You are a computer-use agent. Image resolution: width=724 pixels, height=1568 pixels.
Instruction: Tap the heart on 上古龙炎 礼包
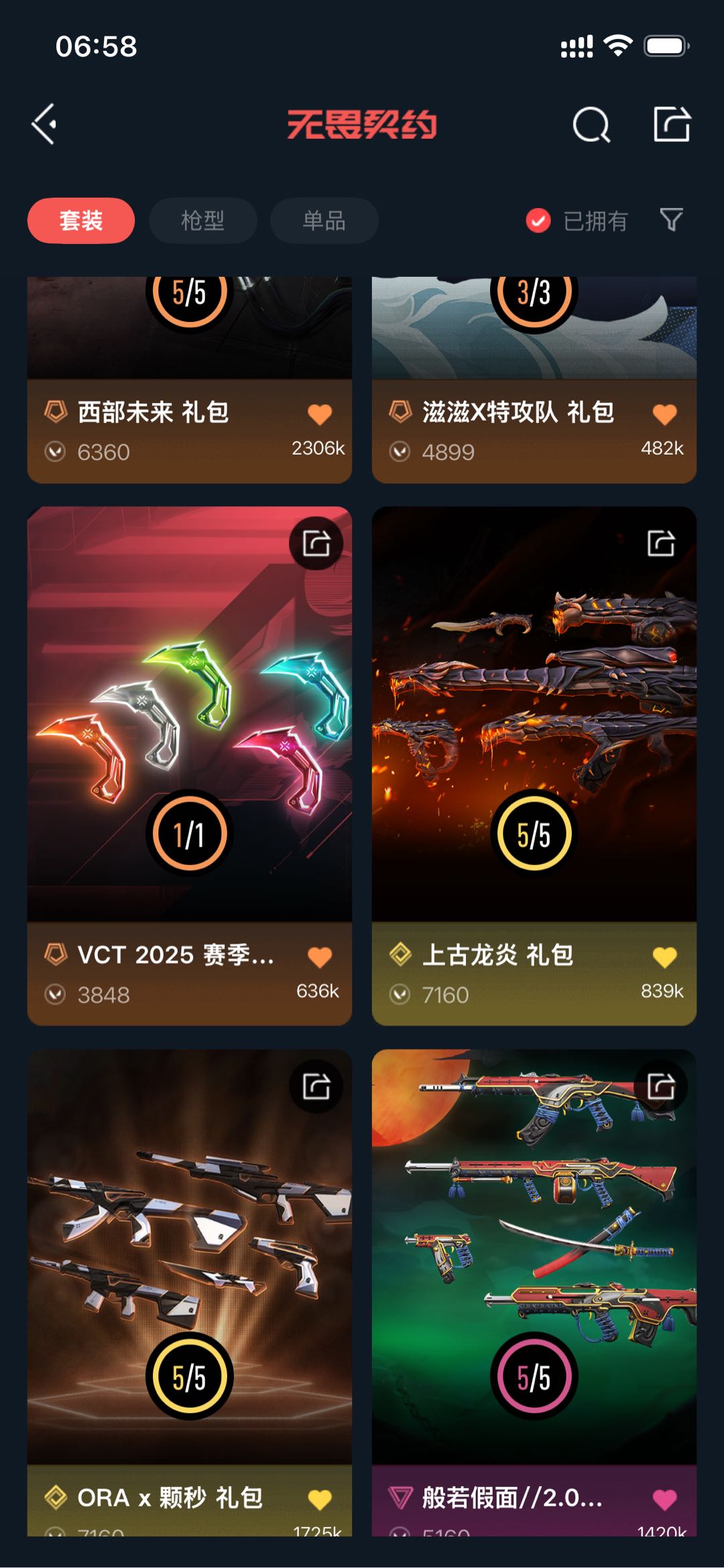(x=664, y=957)
